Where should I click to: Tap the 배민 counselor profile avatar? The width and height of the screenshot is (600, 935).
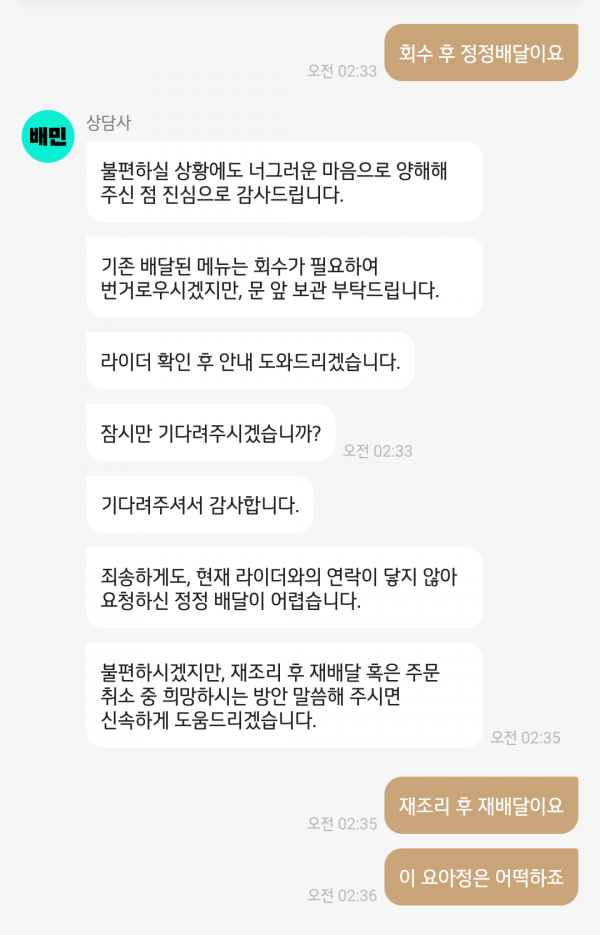(x=48, y=137)
